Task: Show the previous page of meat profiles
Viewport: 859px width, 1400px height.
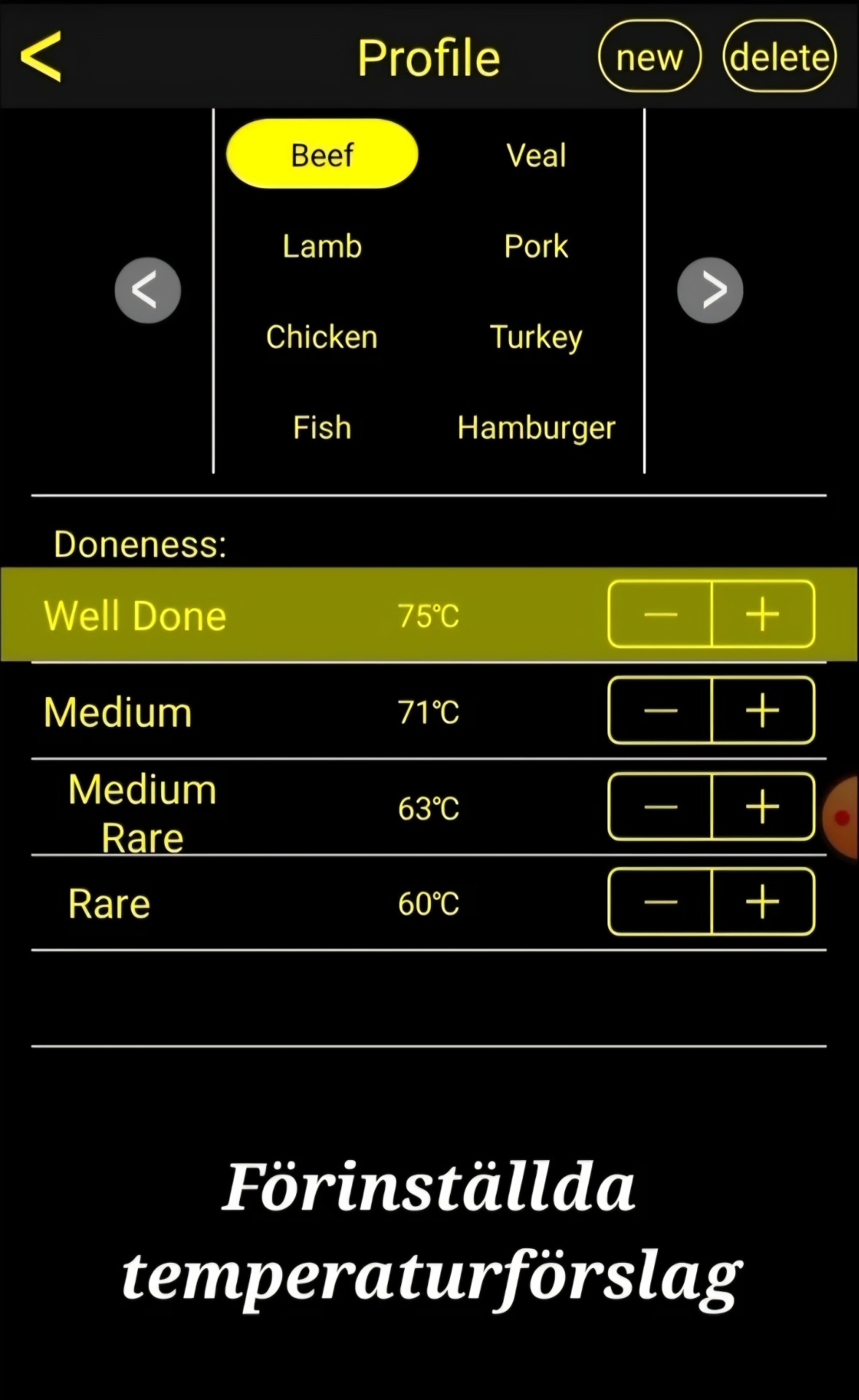Action: [x=147, y=290]
